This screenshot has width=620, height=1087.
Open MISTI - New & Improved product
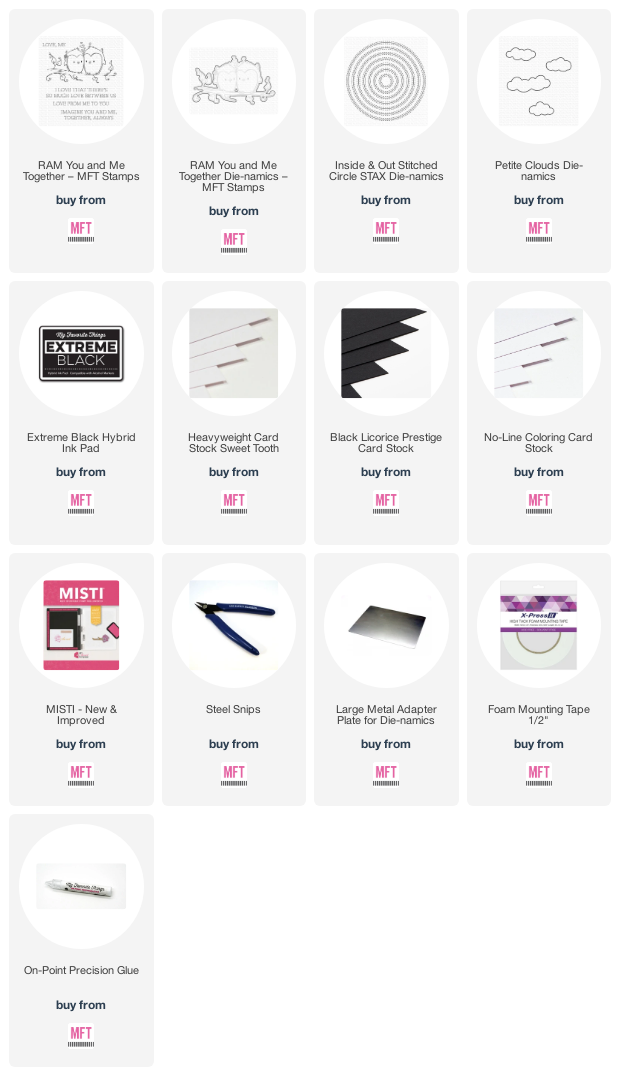click(81, 715)
